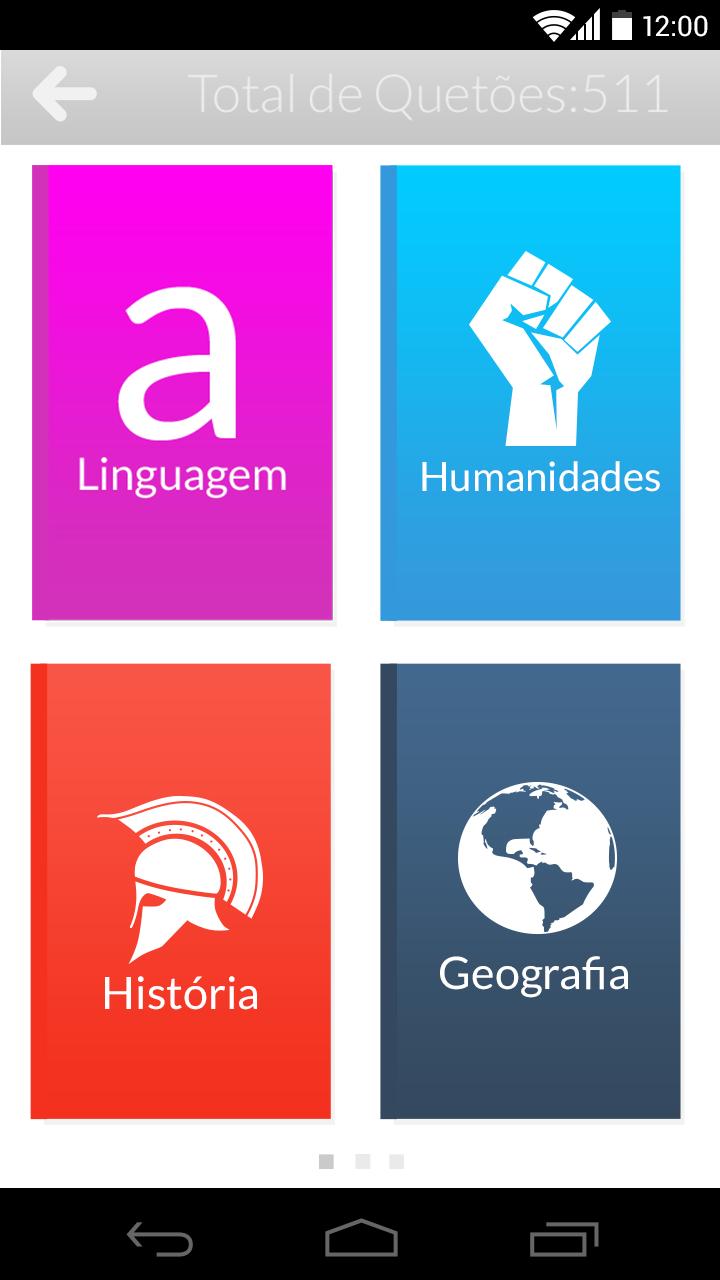The width and height of the screenshot is (720, 1280).
Task: Select the História subject card
Action: point(181,890)
